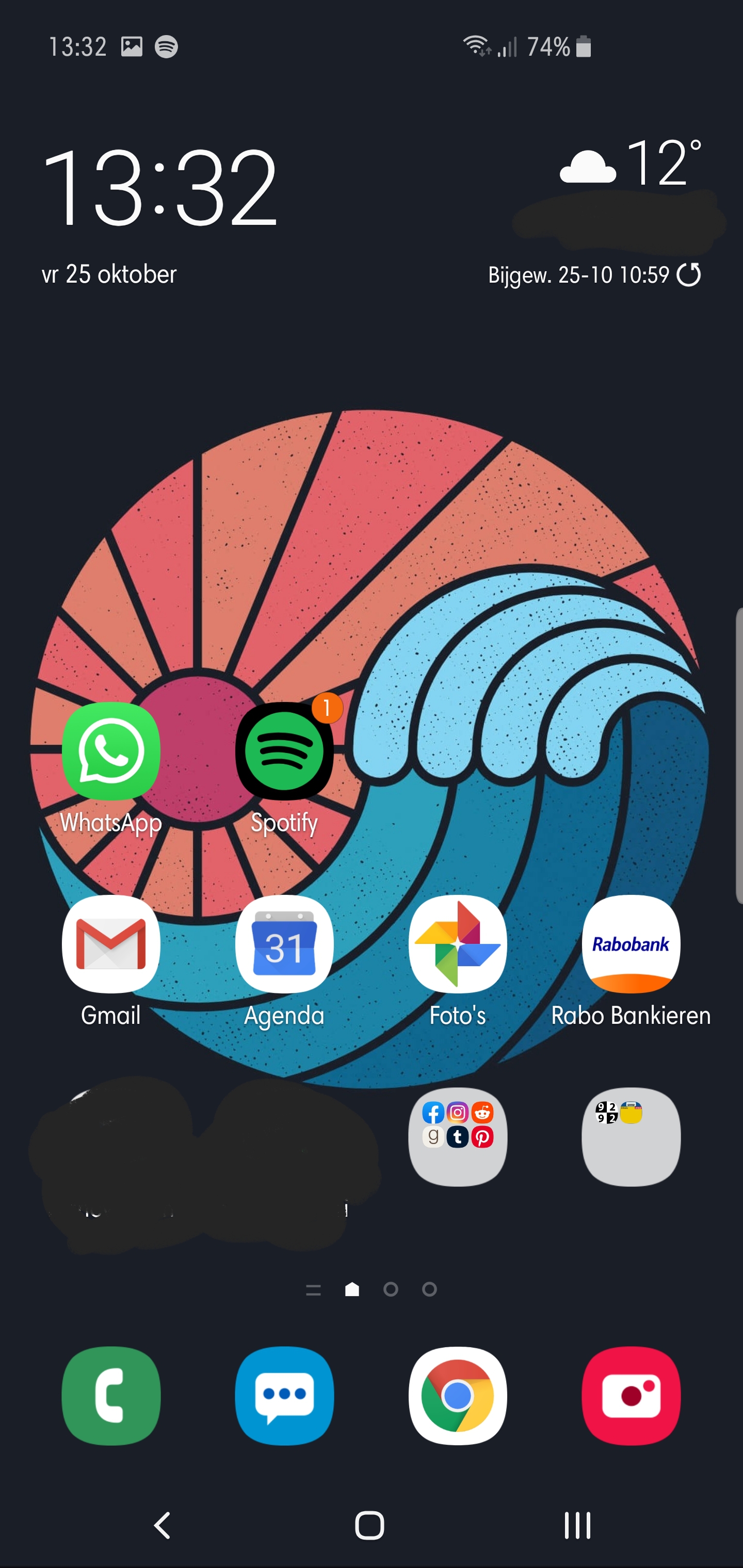Screen dimensions: 743x1568
Task: Jump to the second home page indicator
Action: (391, 1289)
